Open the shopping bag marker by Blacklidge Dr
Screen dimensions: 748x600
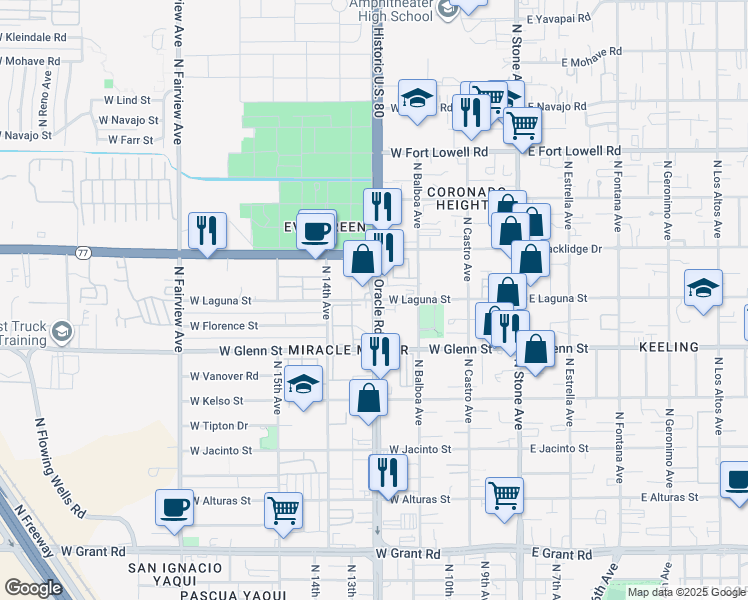(530, 258)
